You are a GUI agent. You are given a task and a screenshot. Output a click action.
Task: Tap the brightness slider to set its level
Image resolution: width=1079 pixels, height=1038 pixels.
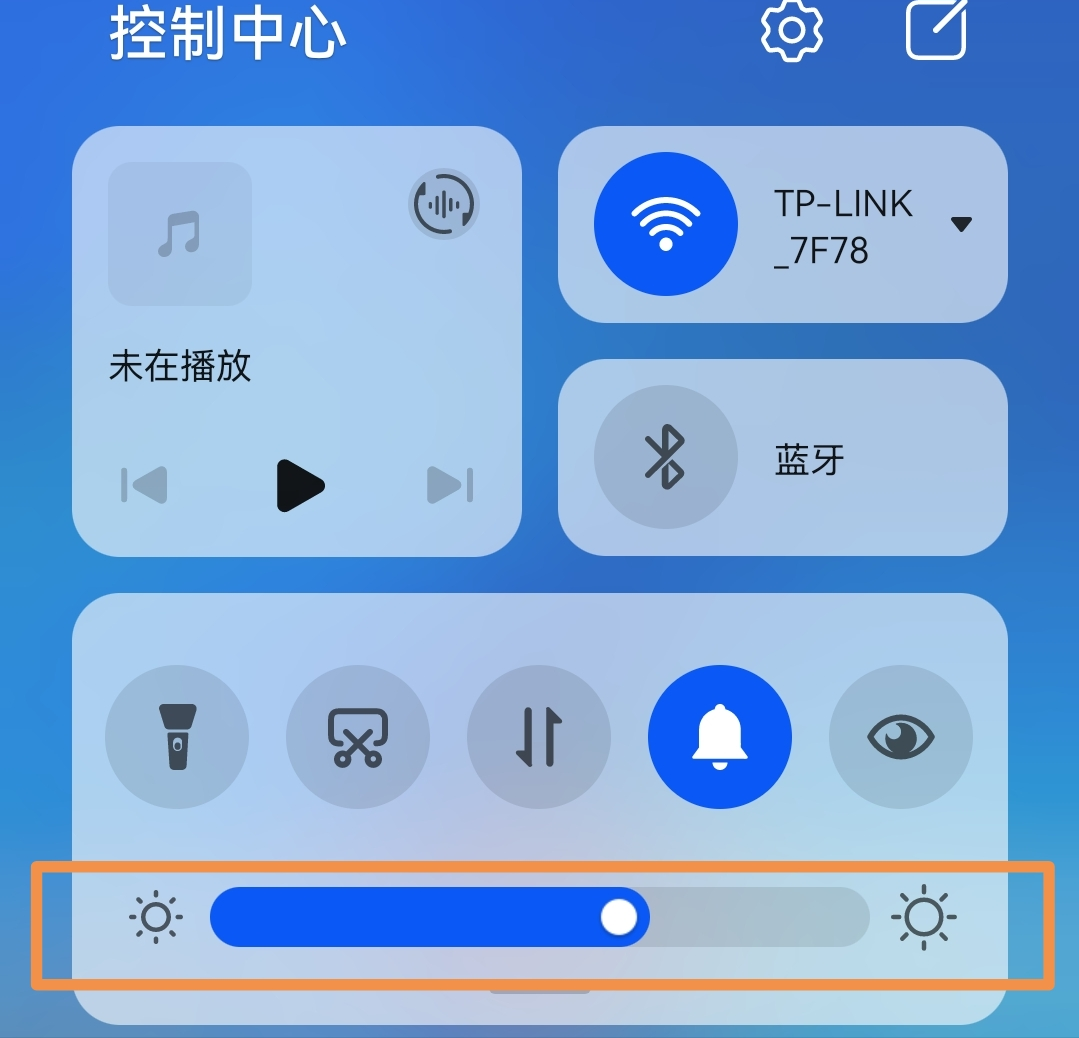click(540, 917)
